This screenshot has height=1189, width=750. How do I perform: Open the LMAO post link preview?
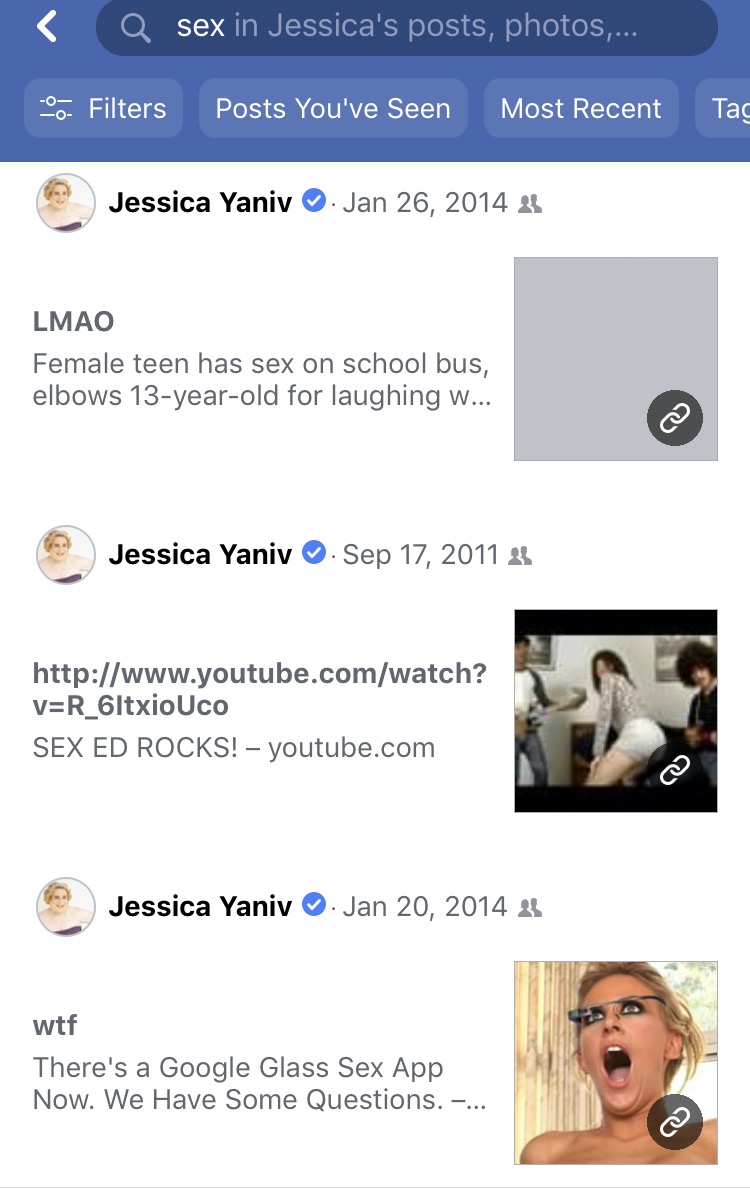tap(262, 360)
